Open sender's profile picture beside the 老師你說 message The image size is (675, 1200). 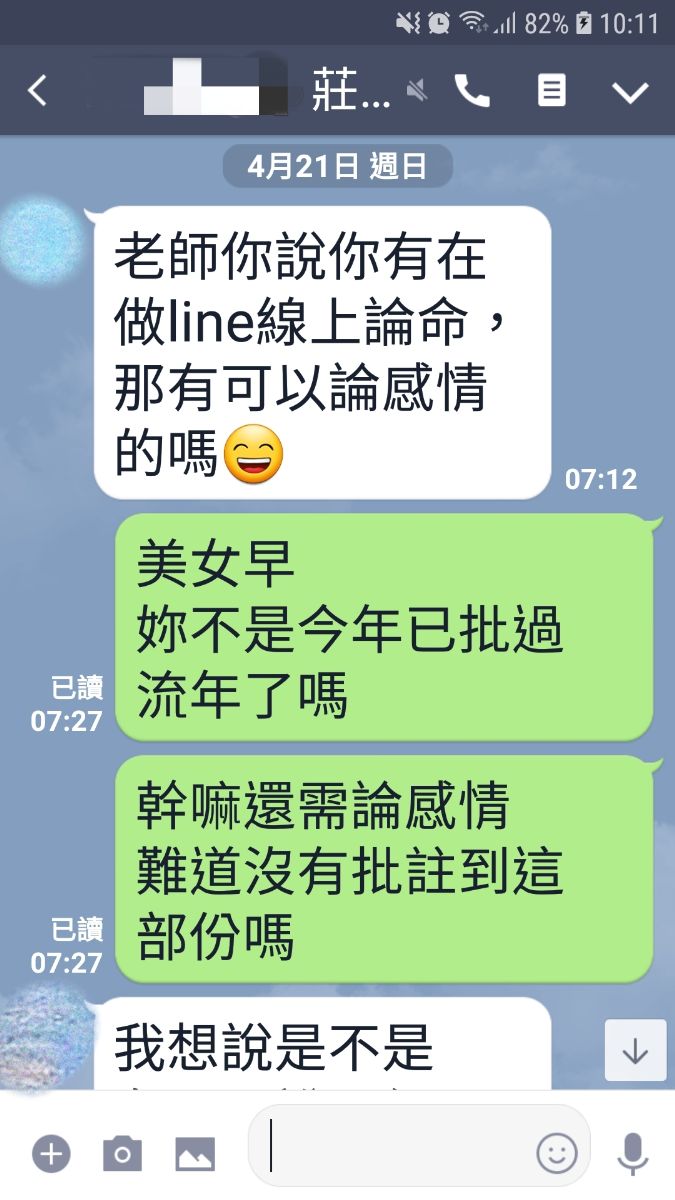pos(41,240)
